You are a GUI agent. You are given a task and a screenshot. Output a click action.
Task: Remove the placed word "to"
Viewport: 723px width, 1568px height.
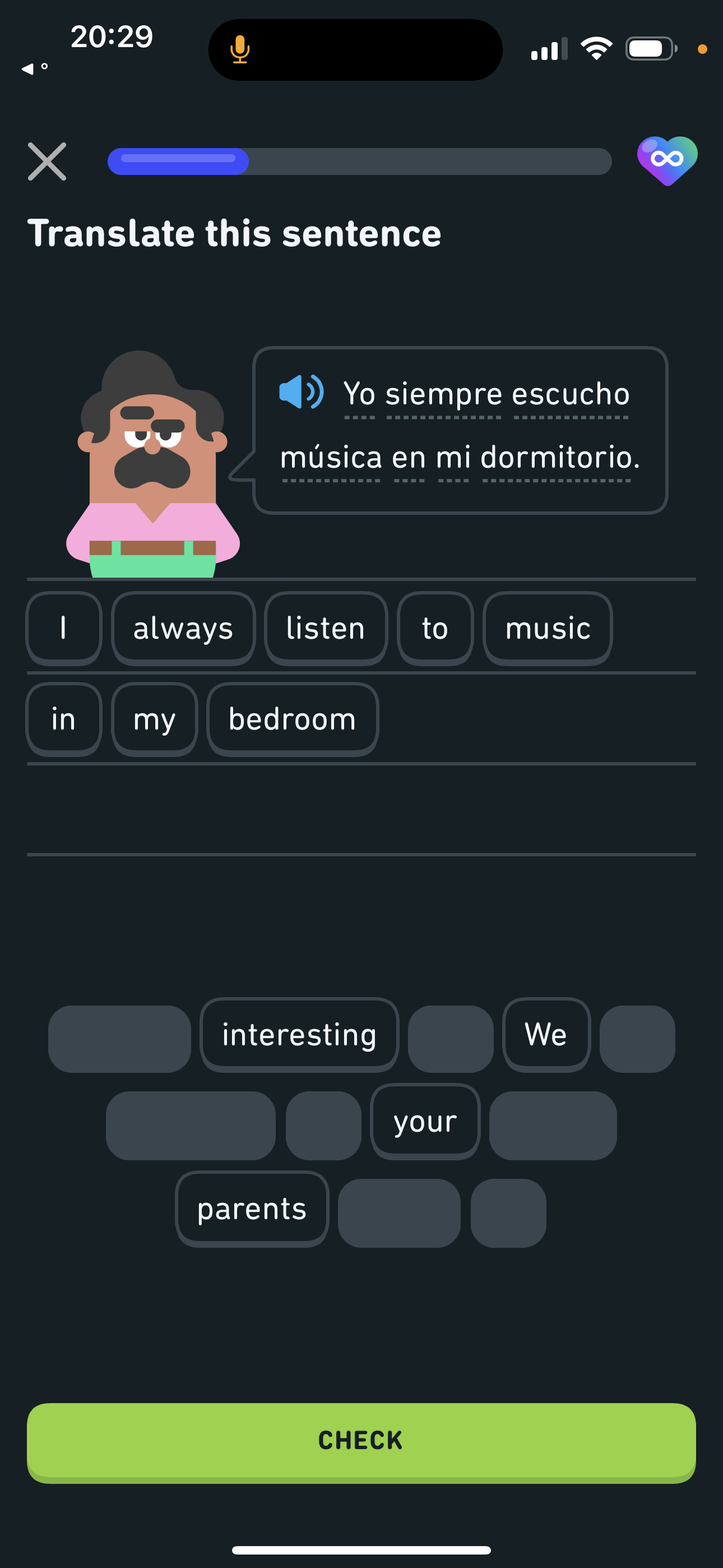tap(435, 628)
